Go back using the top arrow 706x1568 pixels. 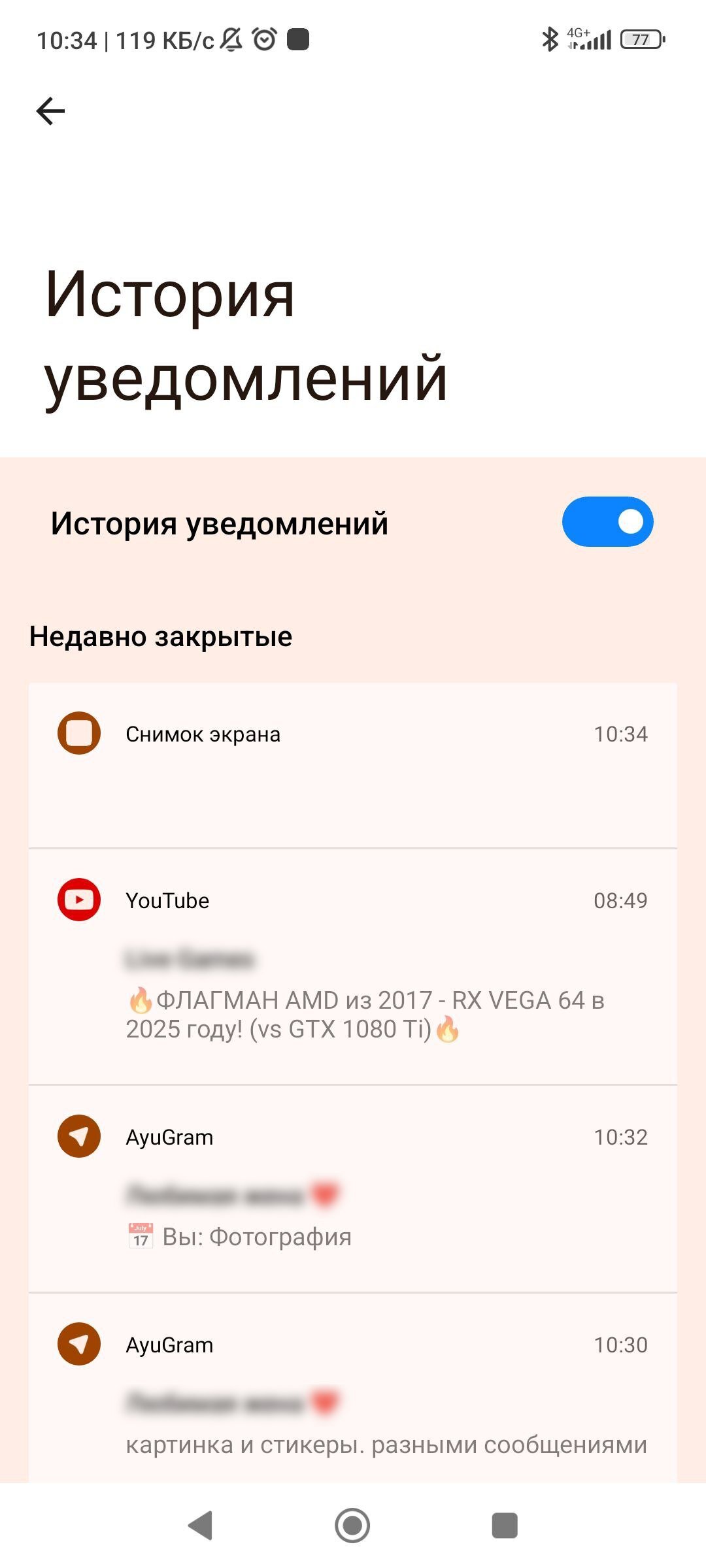pos(50,110)
